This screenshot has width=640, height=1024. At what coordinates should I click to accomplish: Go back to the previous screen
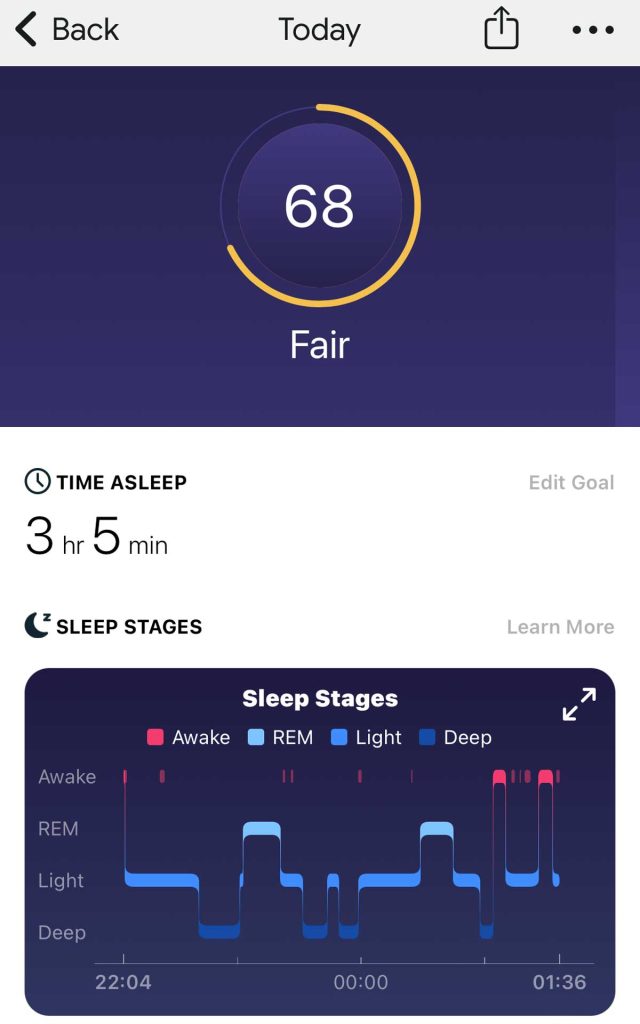66,30
